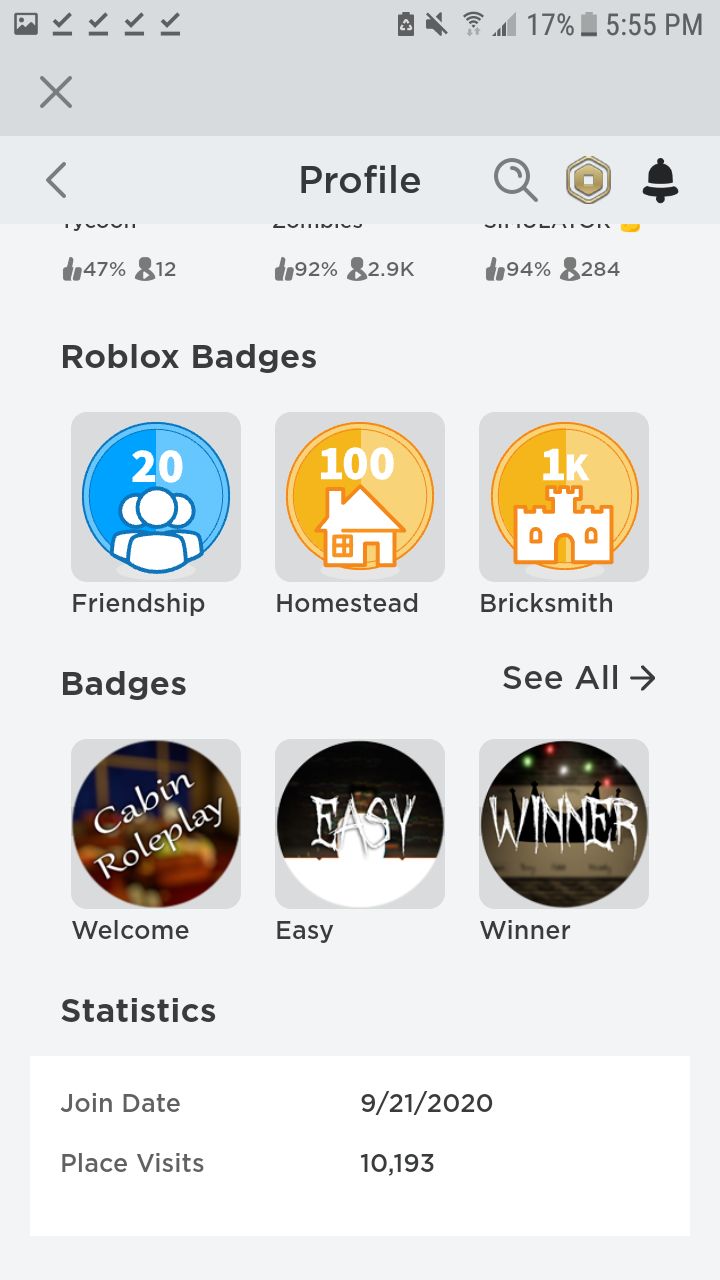Image resolution: width=720 pixels, height=1280 pixels.
Task: Go back from the Profile page
Action: 56,181
